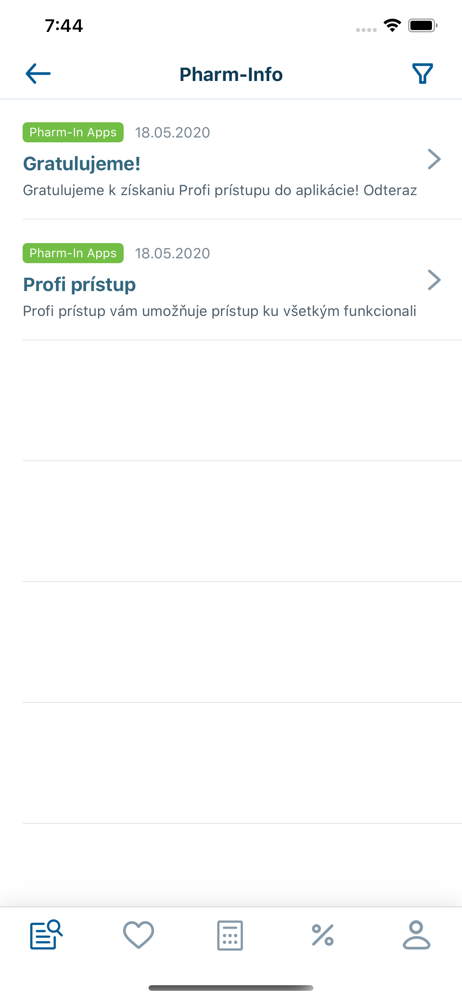Open the filter funnel icon
The image size is (462, 1000).
[422, 74]
